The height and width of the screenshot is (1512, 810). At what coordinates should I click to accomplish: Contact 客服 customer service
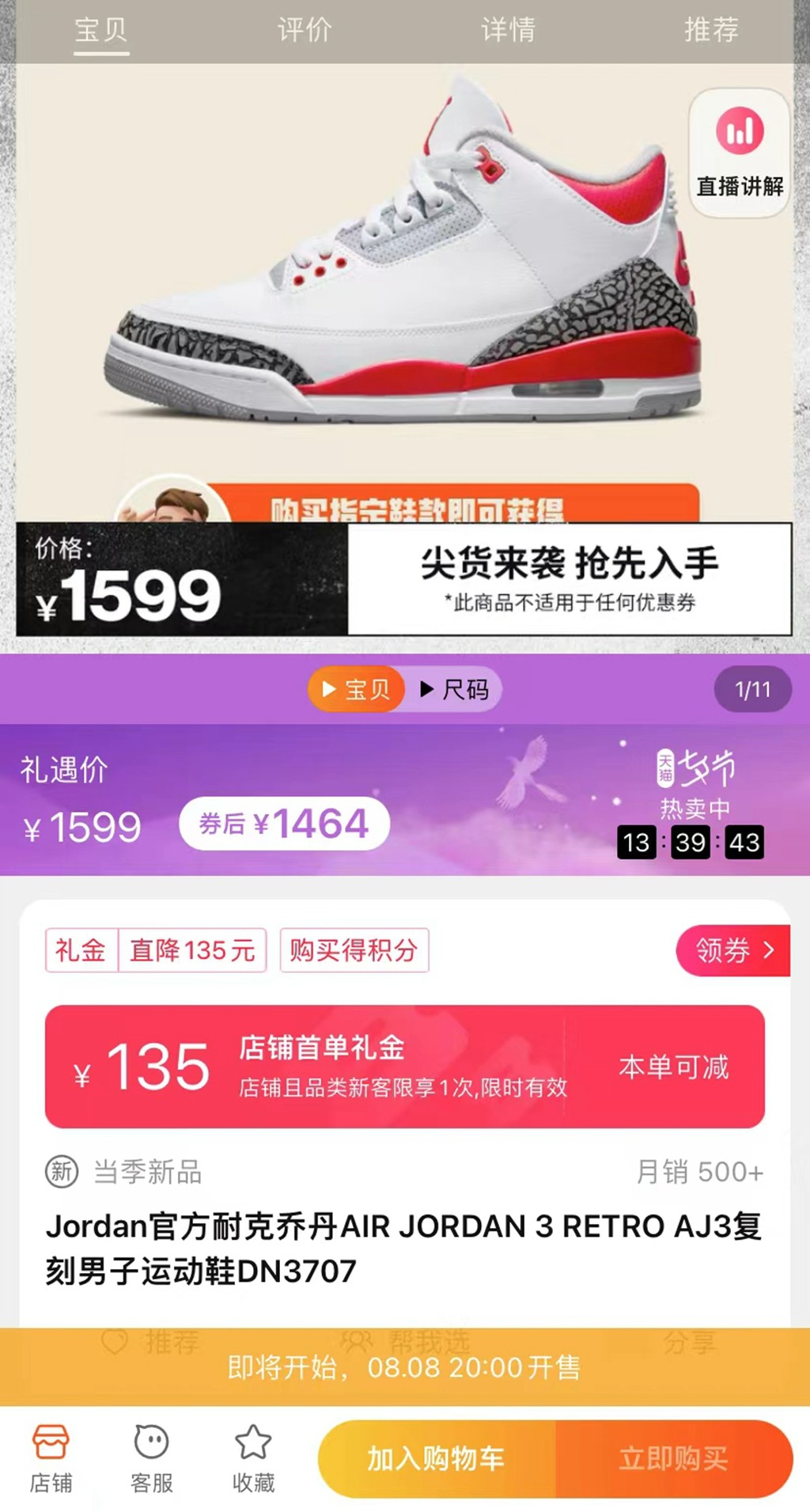point(151,1458)
